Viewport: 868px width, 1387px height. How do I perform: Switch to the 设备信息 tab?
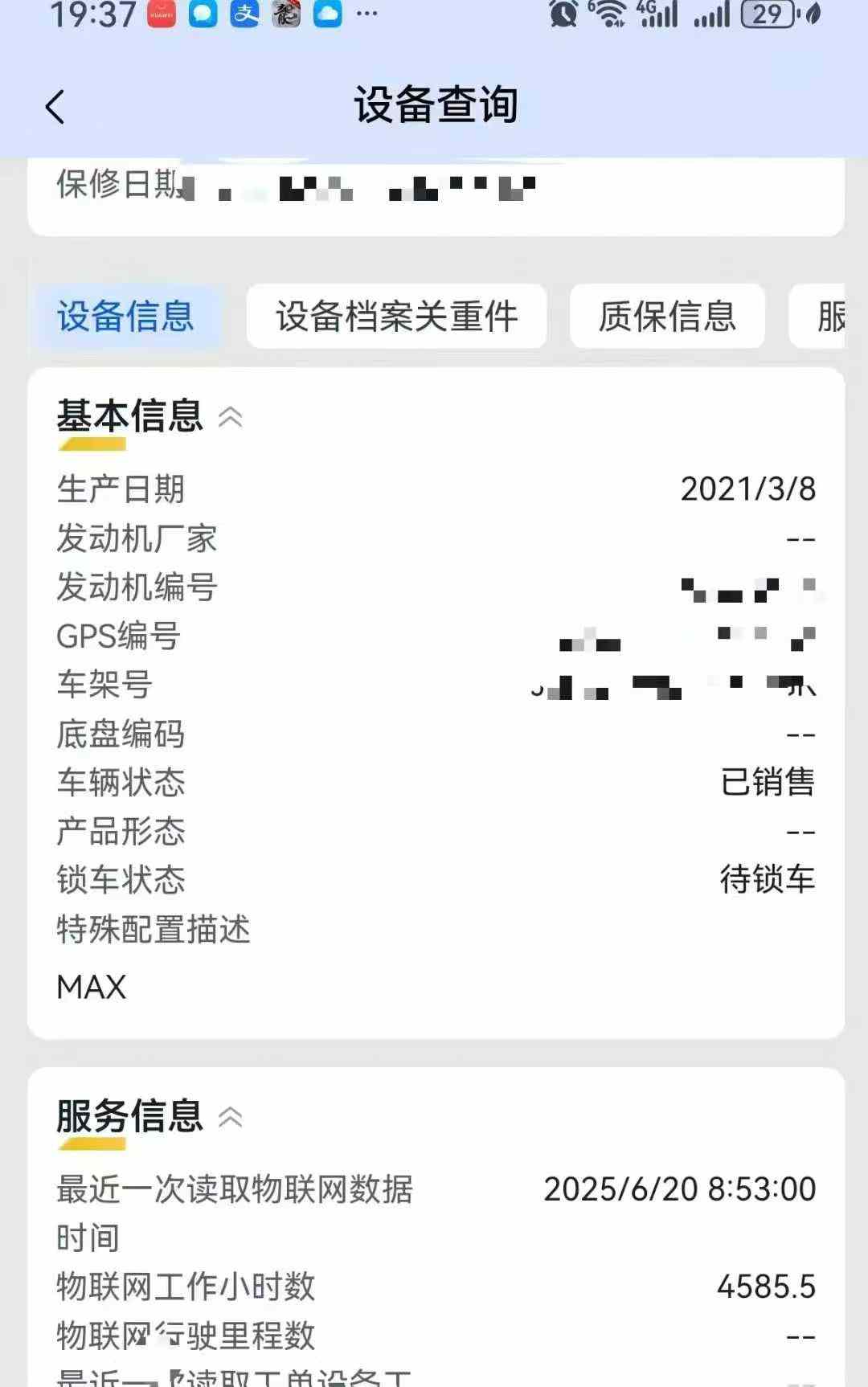pyautogui.click(x=125, y=316)
